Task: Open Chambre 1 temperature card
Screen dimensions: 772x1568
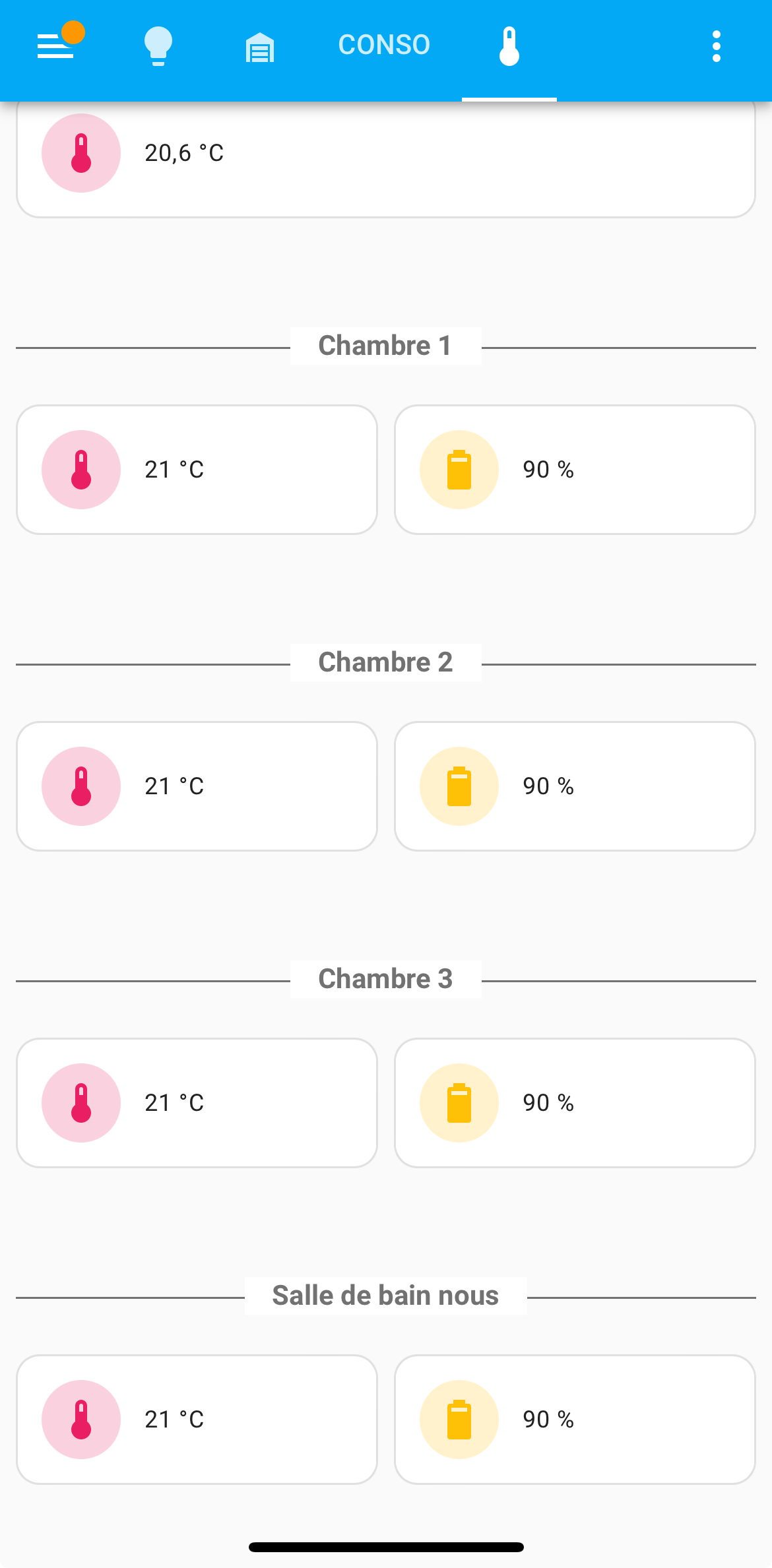Action: pos(197,470)
